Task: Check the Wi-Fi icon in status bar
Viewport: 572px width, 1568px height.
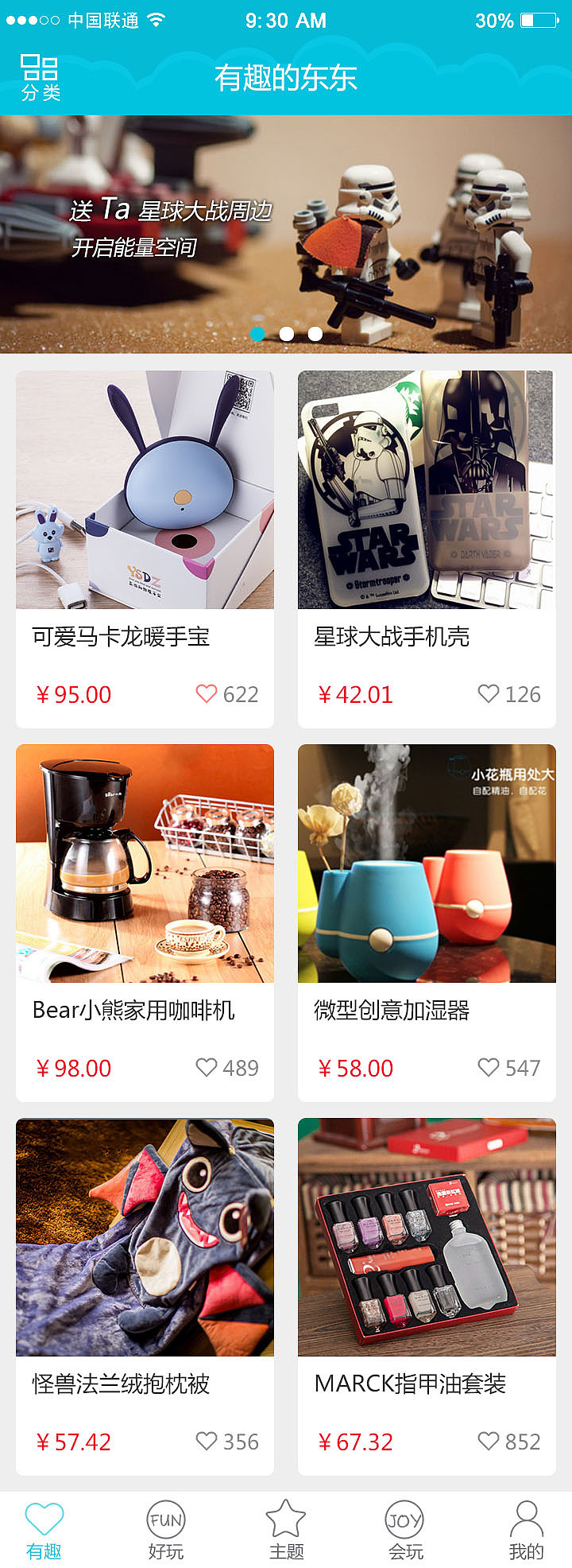Action: (x=157, y=21)
